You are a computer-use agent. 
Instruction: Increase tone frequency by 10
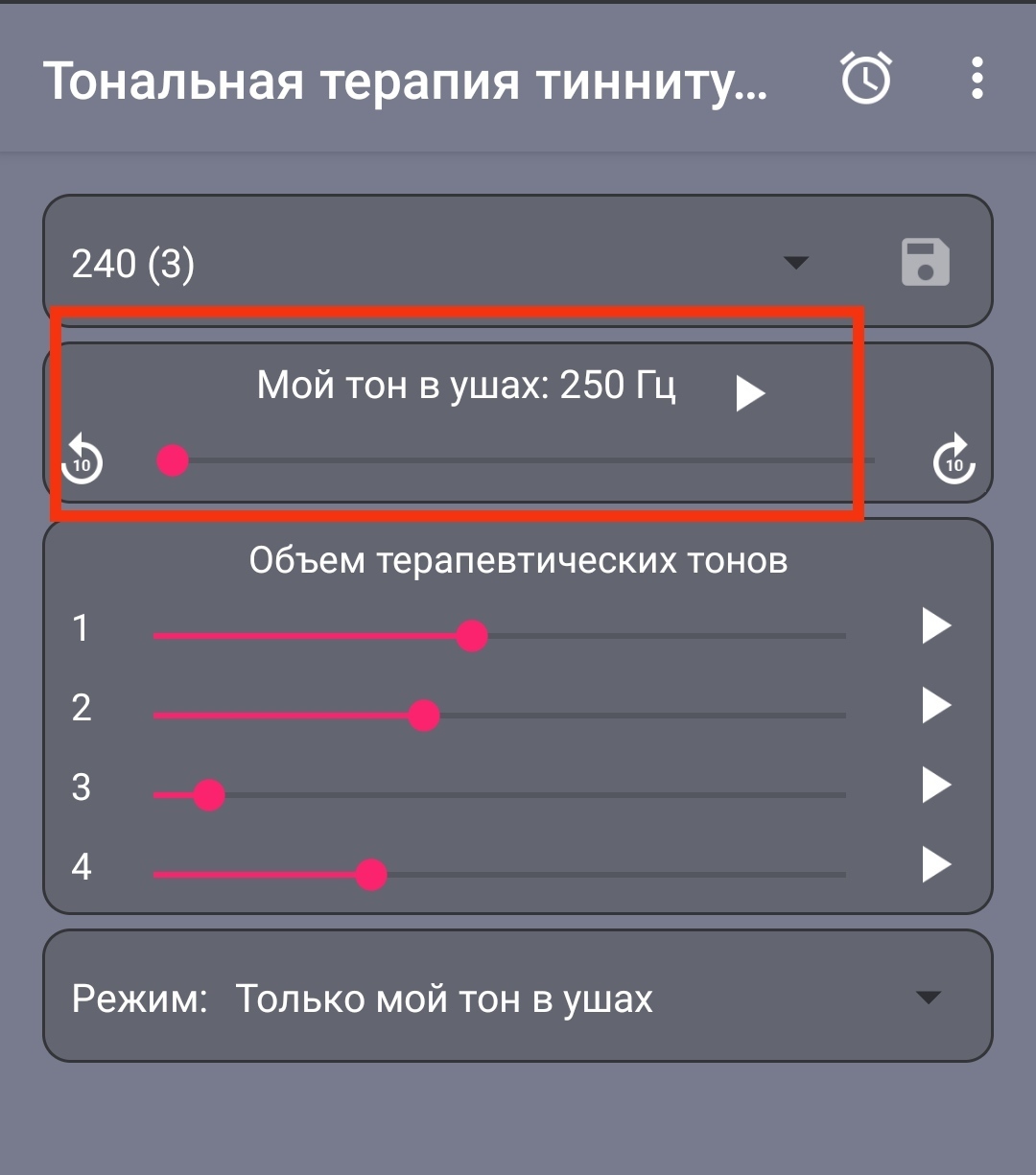(x=954, y=462)
